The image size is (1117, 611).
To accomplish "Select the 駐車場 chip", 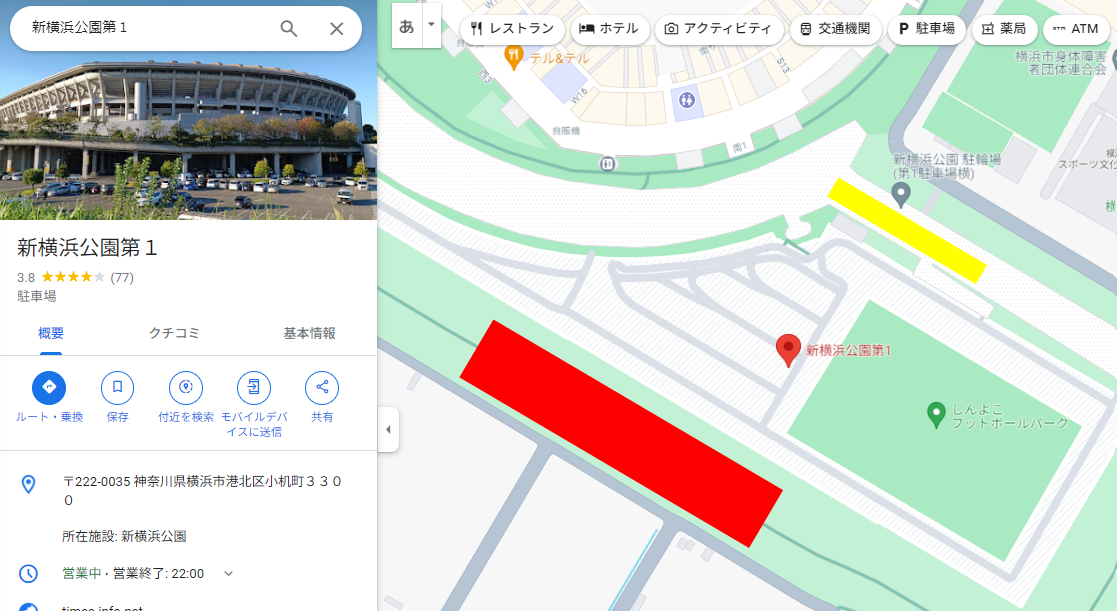I will [926, 29].
